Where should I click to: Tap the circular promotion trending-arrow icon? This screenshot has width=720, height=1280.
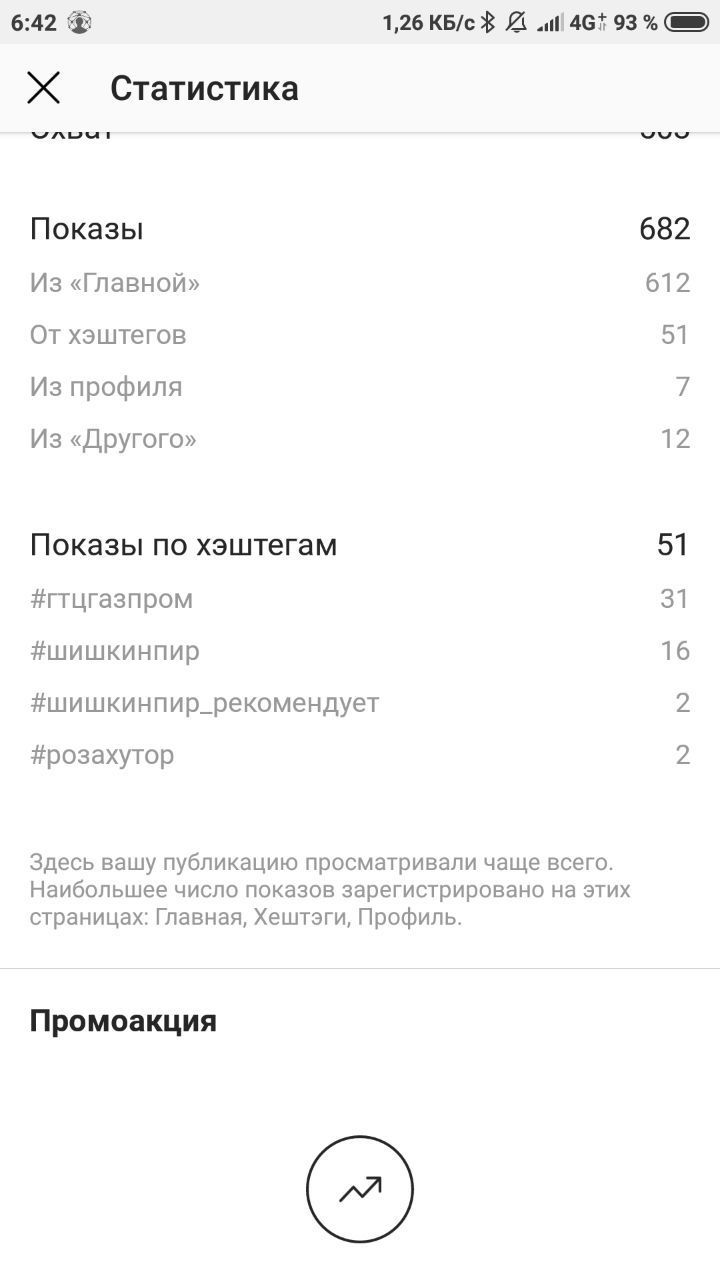click(x=360, y=1188)
